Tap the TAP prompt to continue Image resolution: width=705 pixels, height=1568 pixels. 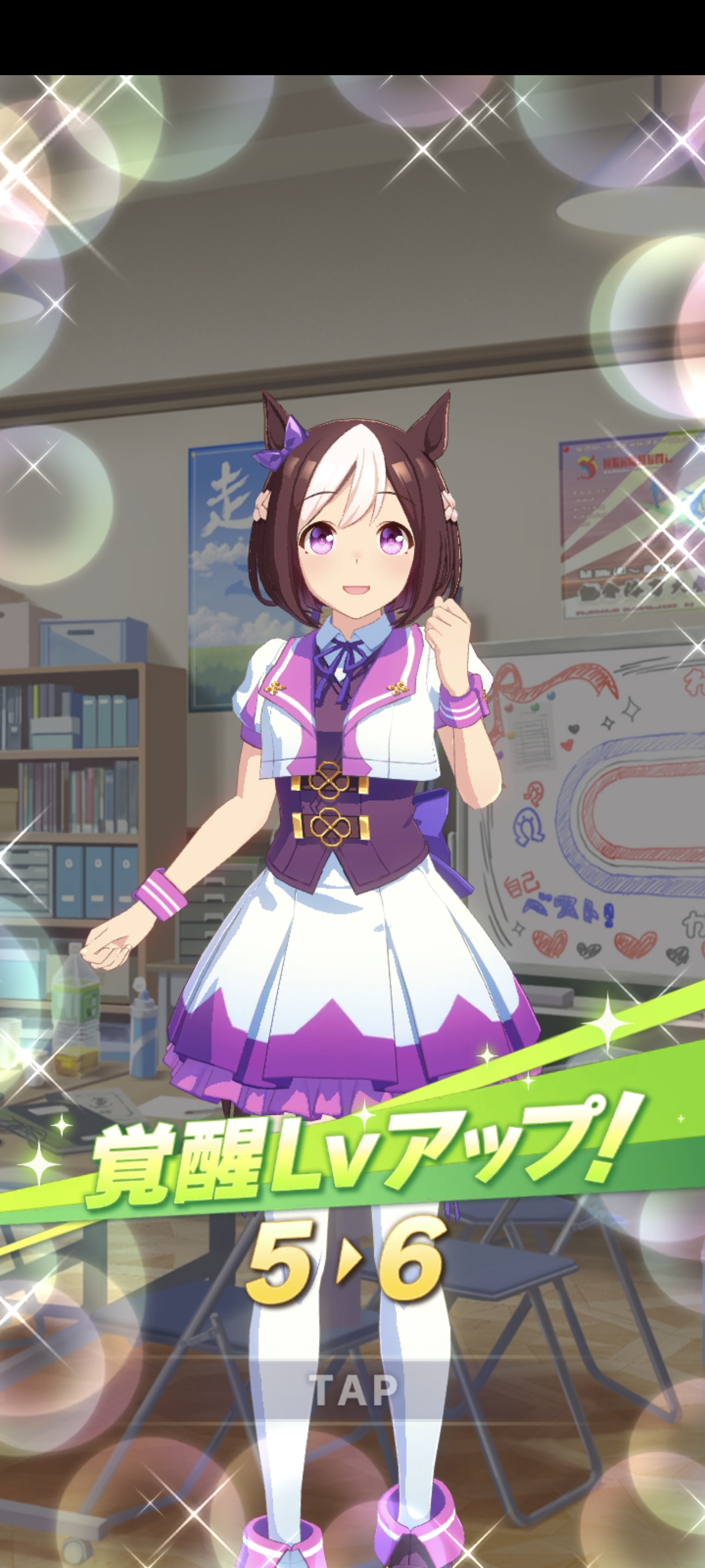(353, 1390)
